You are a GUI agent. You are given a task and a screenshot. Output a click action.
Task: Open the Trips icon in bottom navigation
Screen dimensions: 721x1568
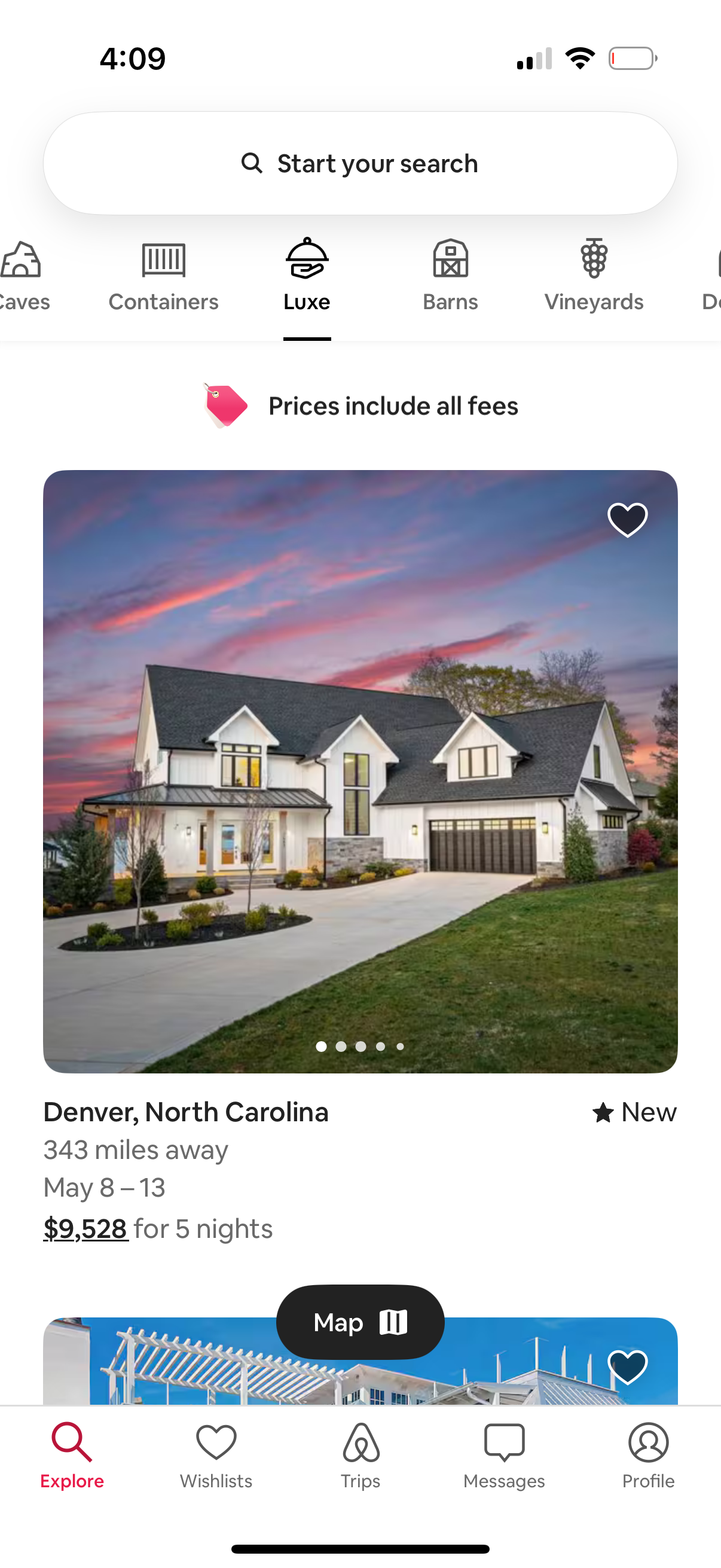pos(360,1445)
